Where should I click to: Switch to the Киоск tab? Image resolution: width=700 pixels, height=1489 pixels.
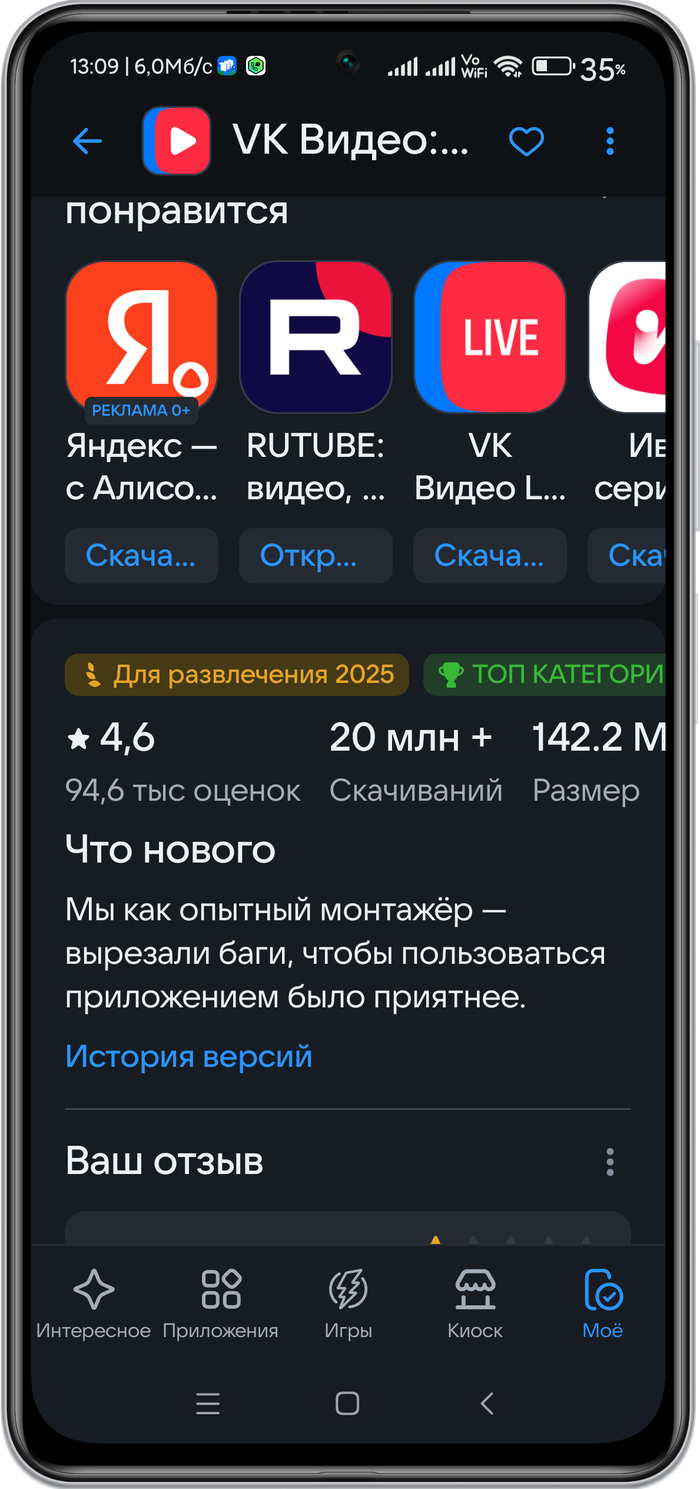[475, 1303]
